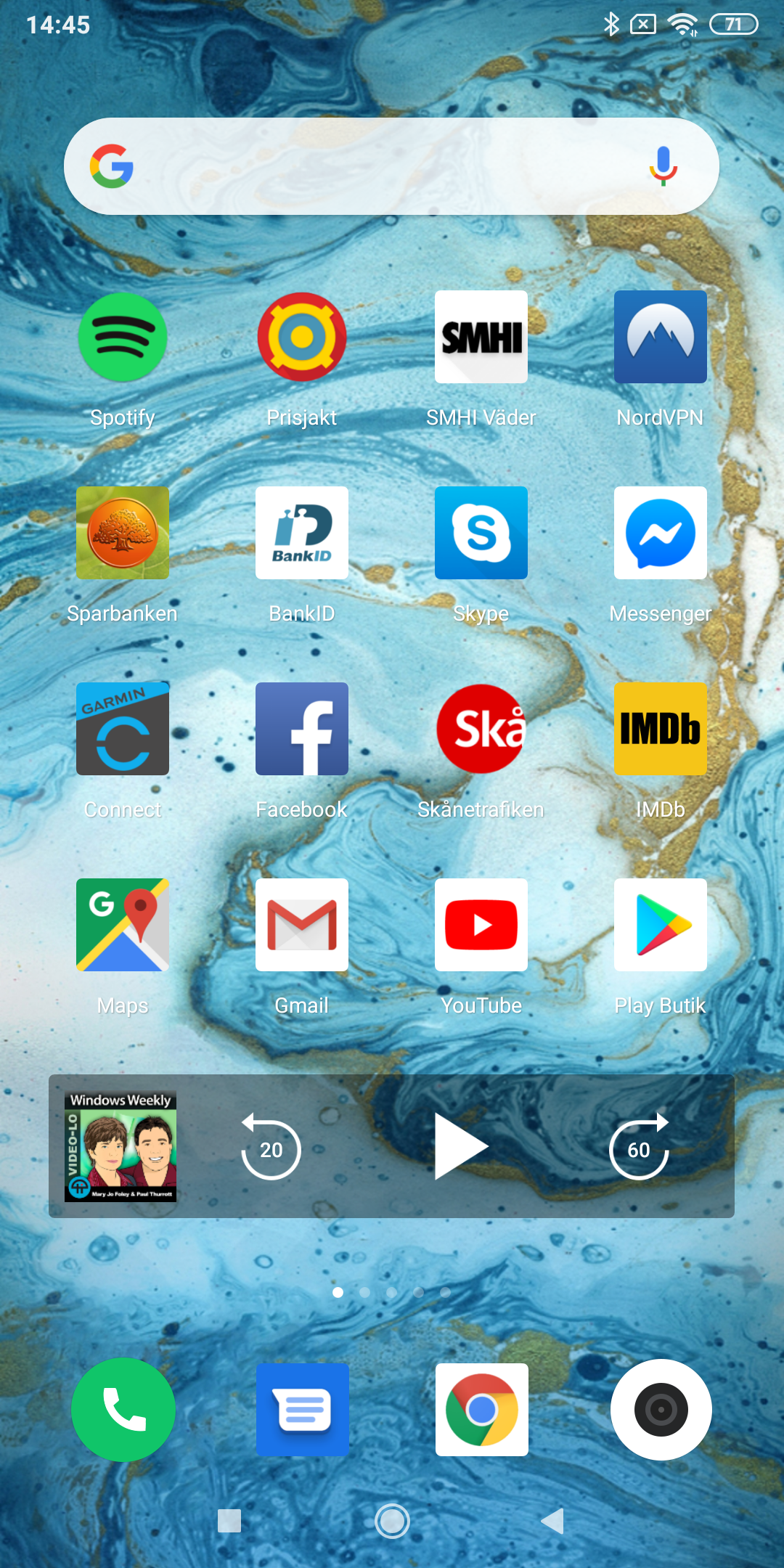This screenshot has height=1568, width=784.
Task: Open the Chrome browser from the dock
Action: [x=481, y=1410]
